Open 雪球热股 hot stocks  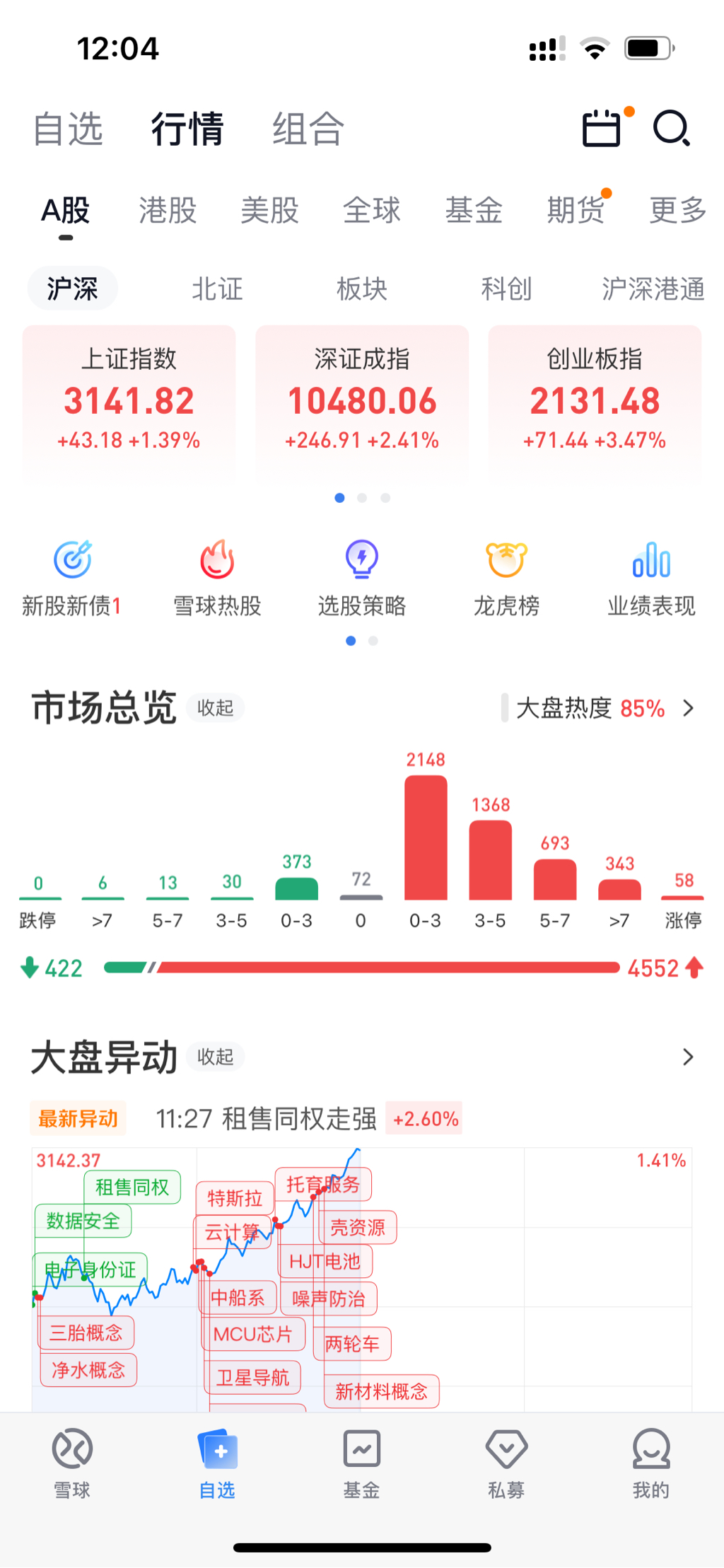217,578
